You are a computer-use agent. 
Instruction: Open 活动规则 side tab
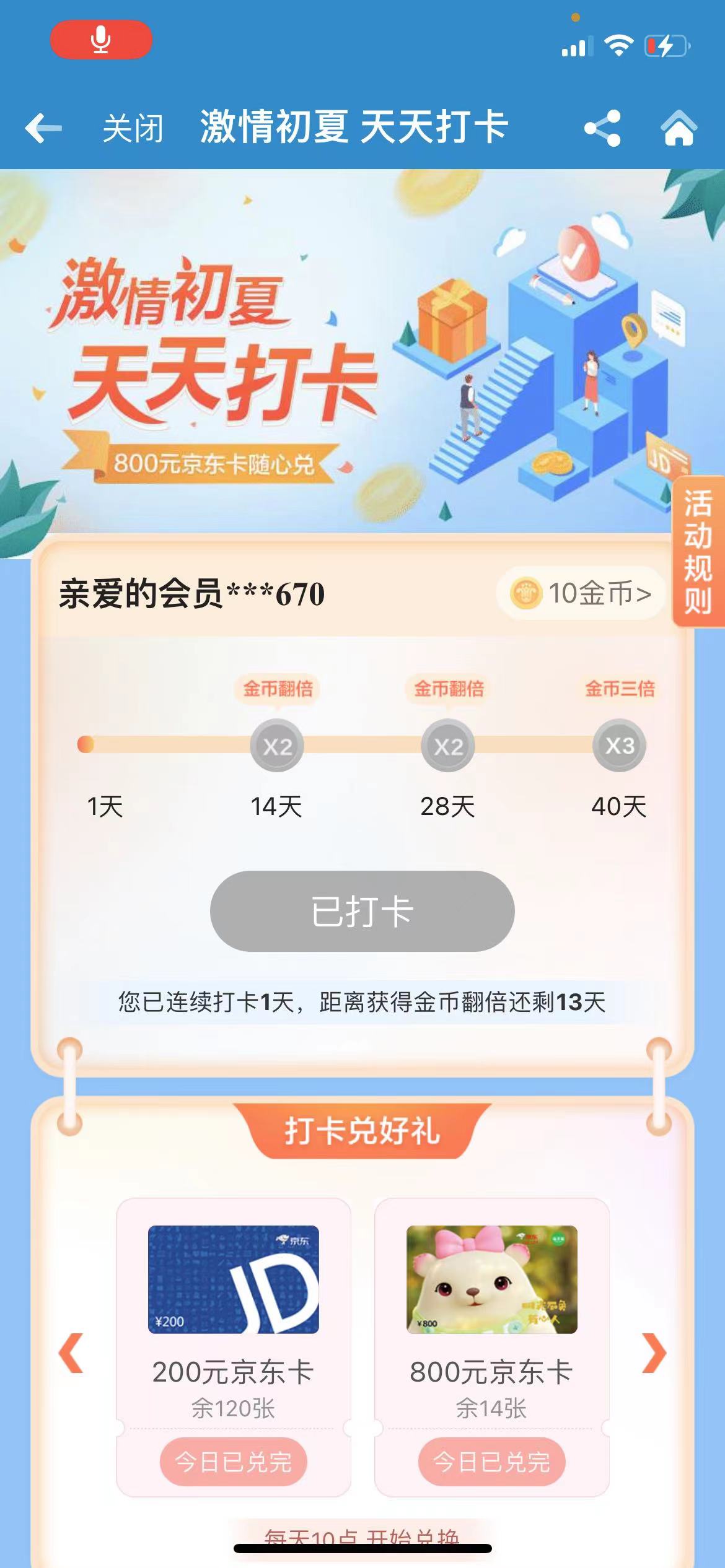698,552
